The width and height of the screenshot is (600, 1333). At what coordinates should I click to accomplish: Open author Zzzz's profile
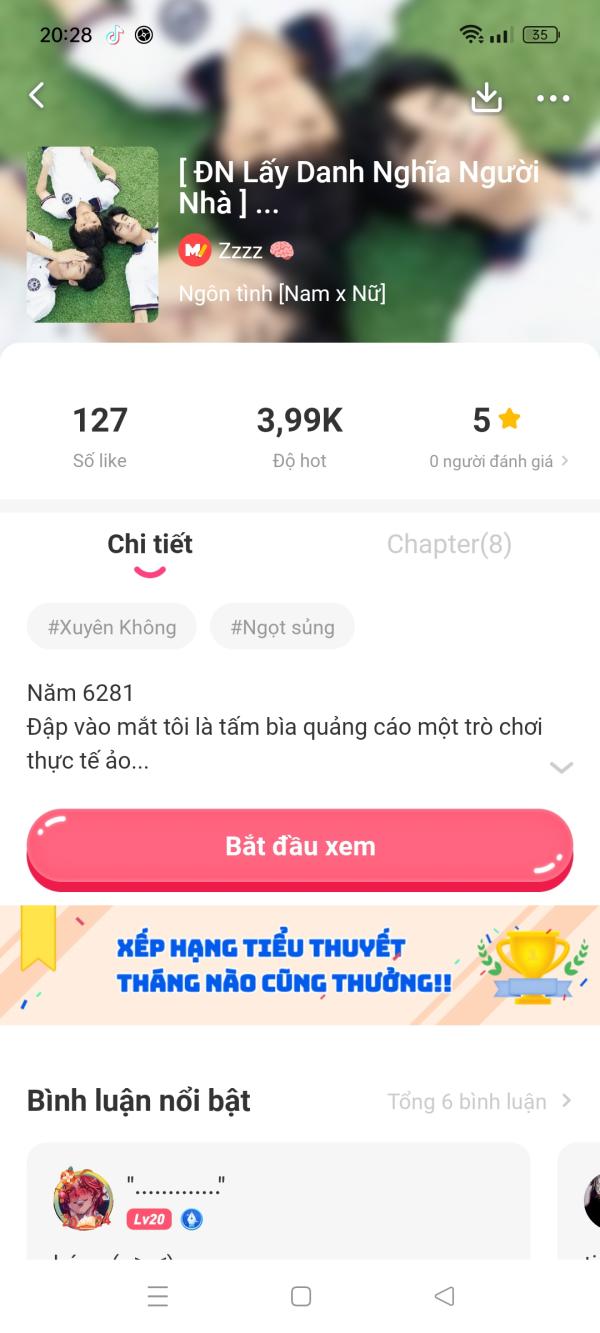(x=238, y=250)
